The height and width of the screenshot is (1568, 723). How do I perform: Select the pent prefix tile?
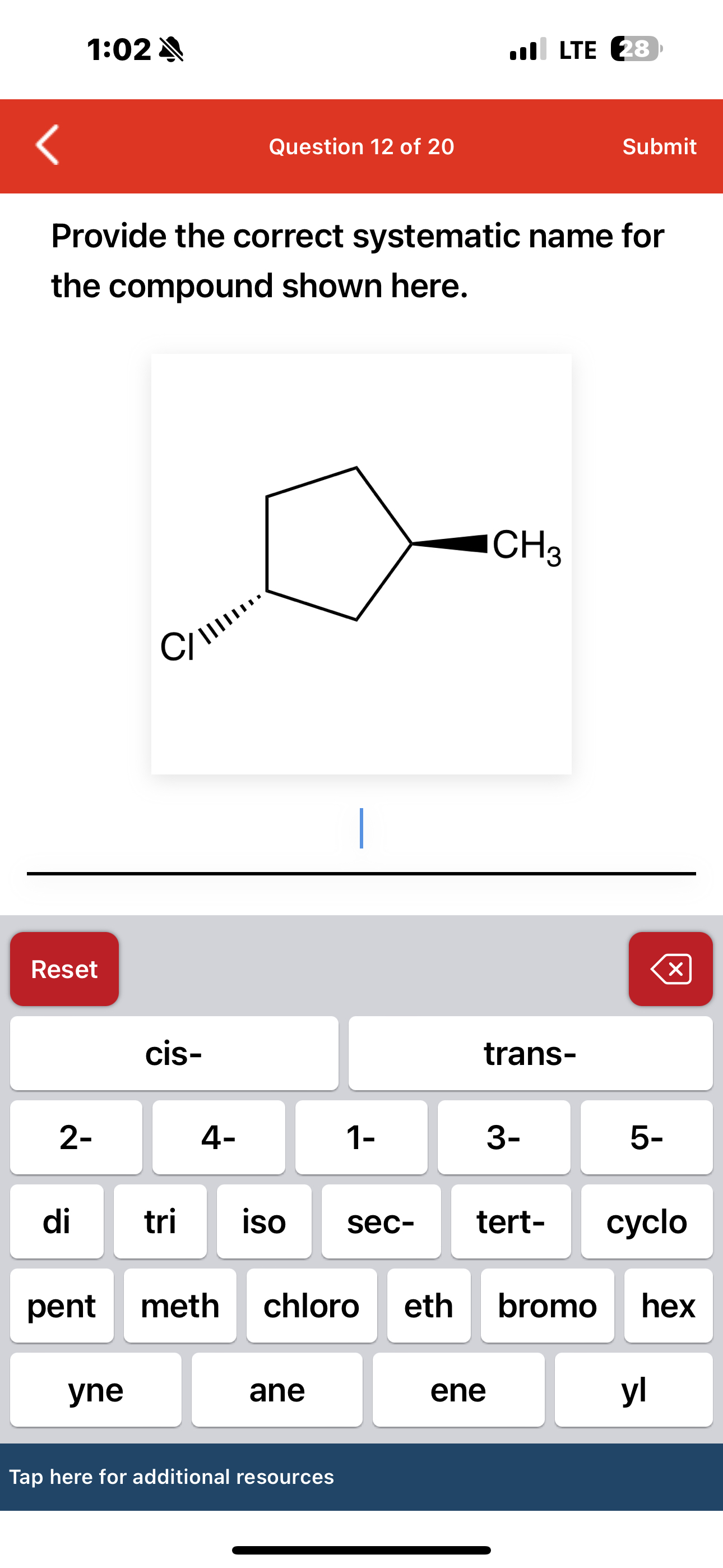coord(62,1306)
